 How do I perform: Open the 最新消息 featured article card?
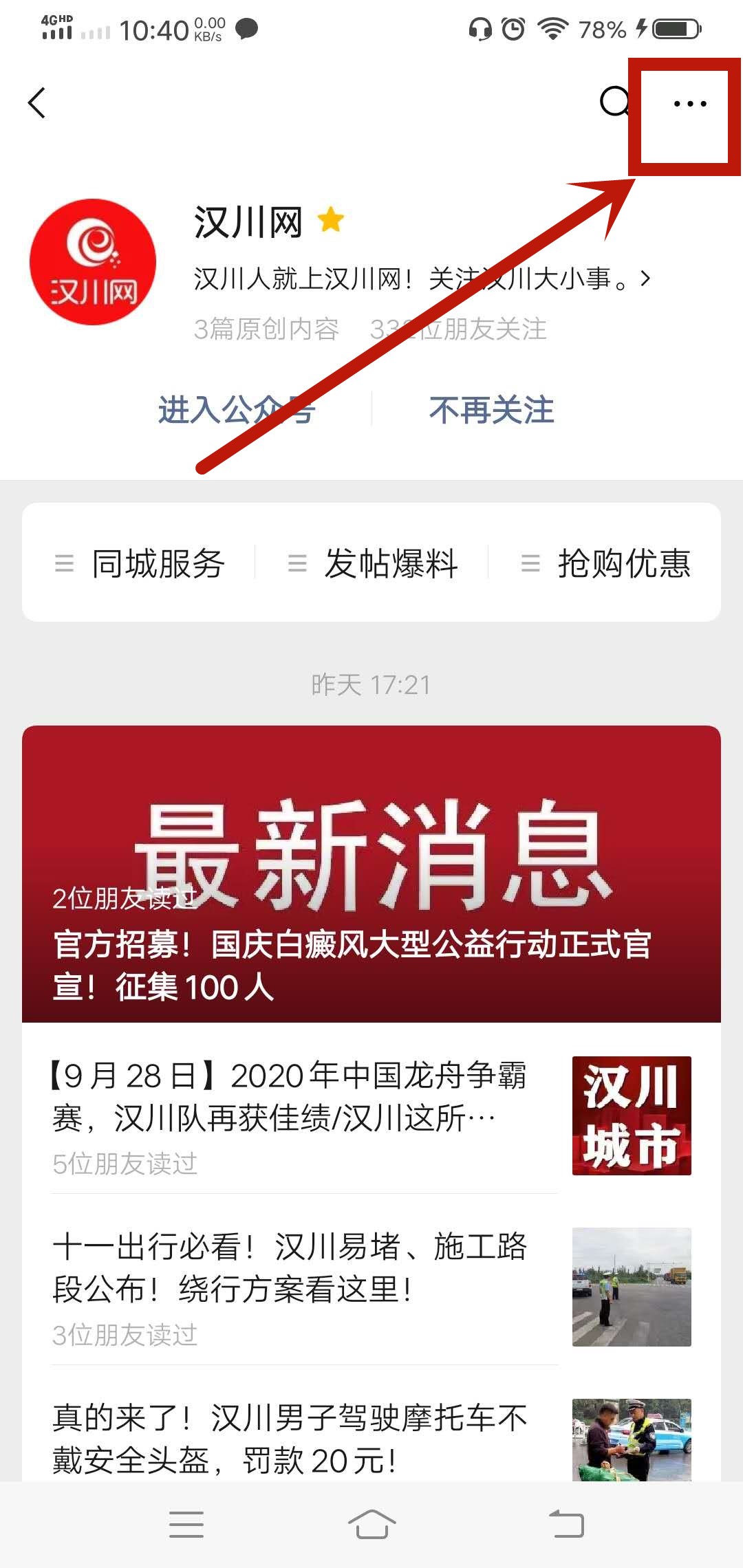(371, 873)
